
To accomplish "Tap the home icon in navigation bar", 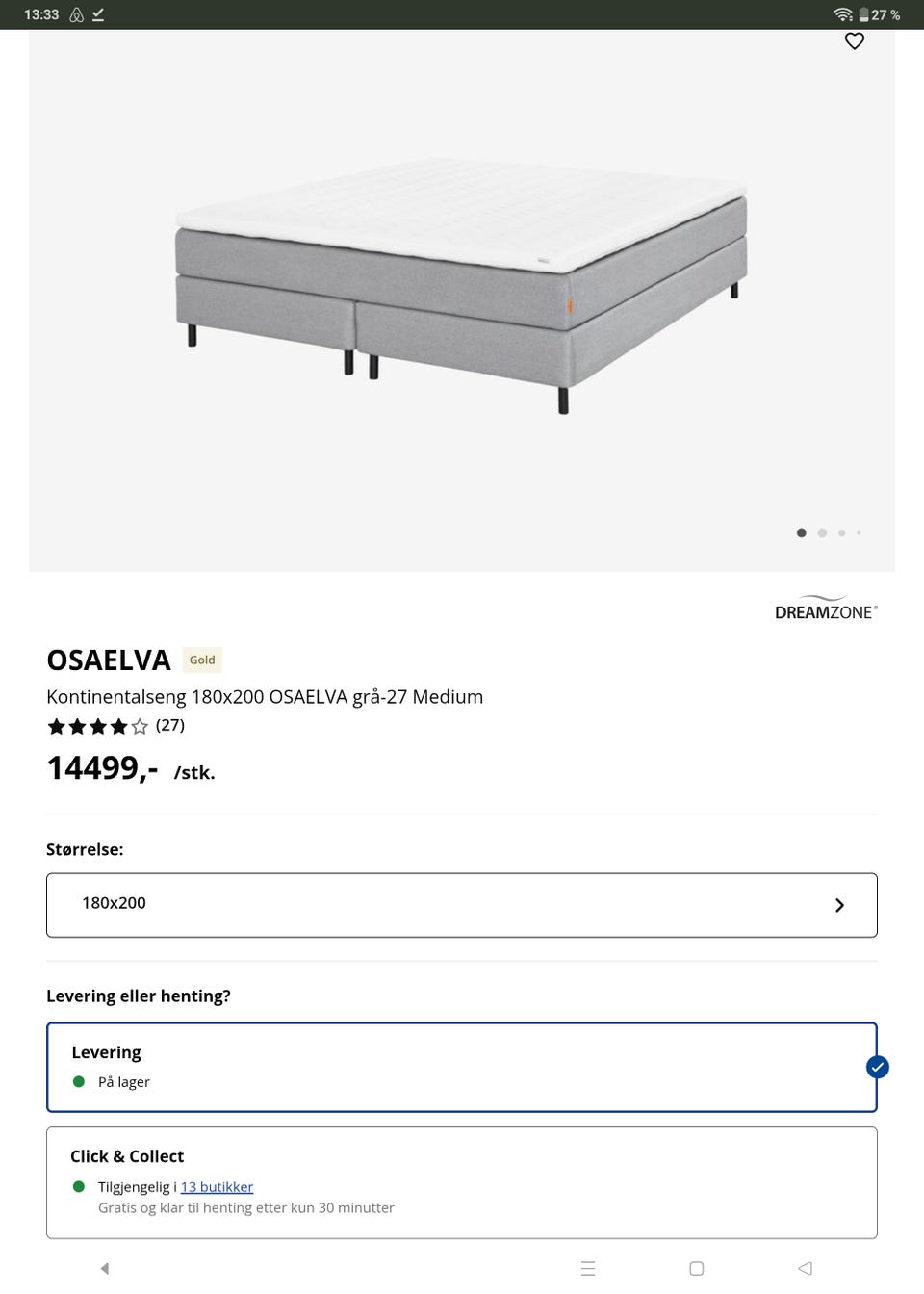I will pos(696,1268).
